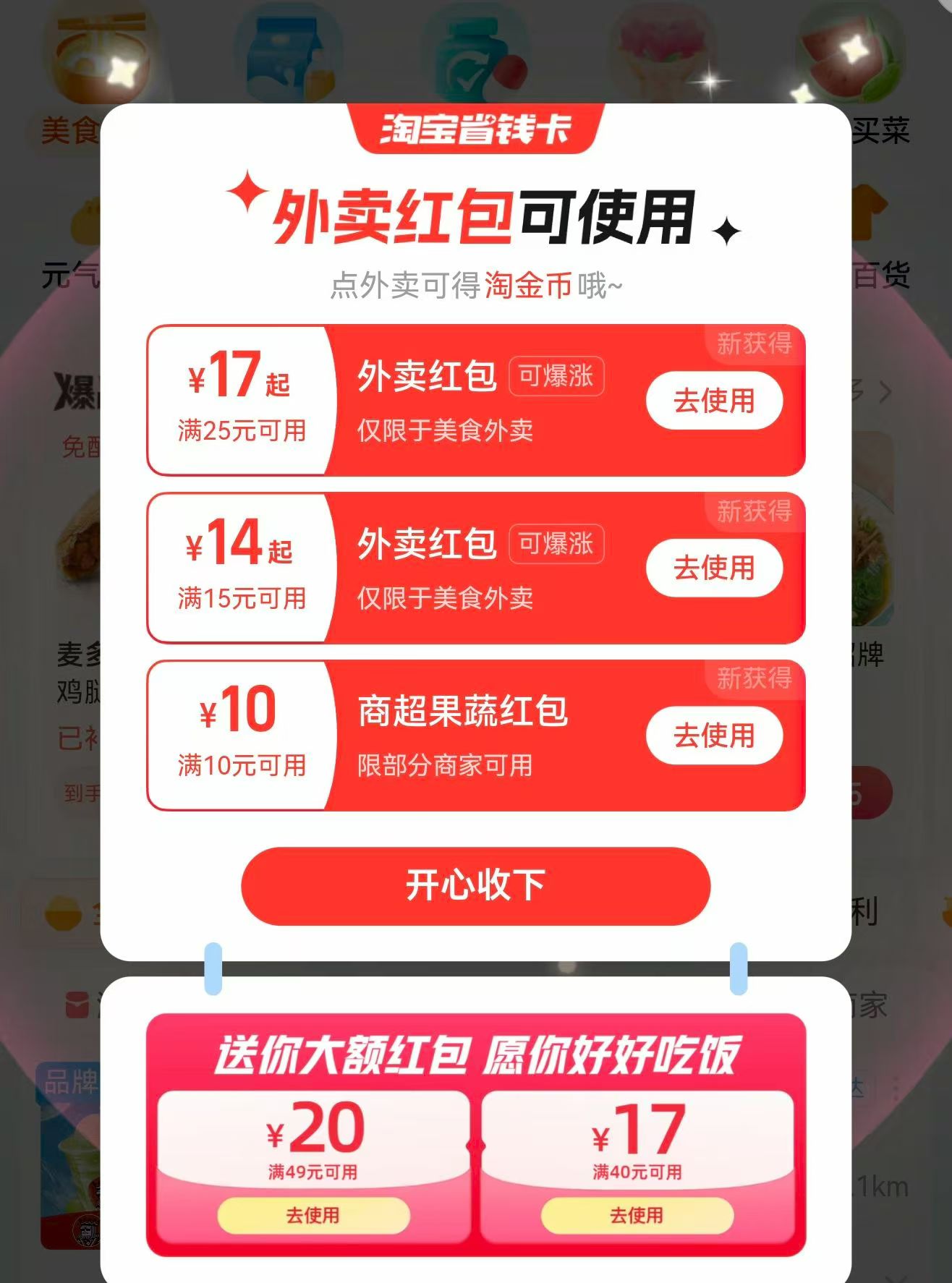Screen dimensions: 952x1283
Task: Redeem the ¥10 商超果蔬红包 coupon
Action: pyautogui.click(x=713, y=735)
